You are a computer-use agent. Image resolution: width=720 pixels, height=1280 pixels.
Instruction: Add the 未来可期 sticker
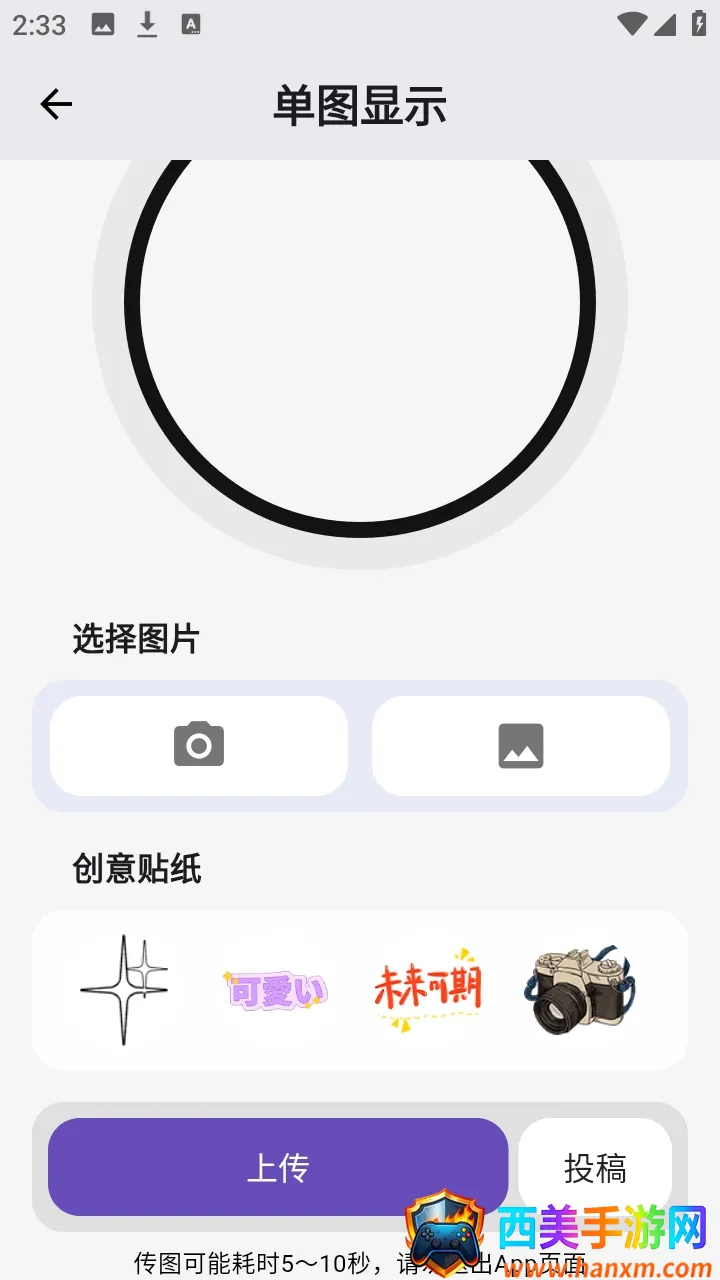click(x=428, y=990)
